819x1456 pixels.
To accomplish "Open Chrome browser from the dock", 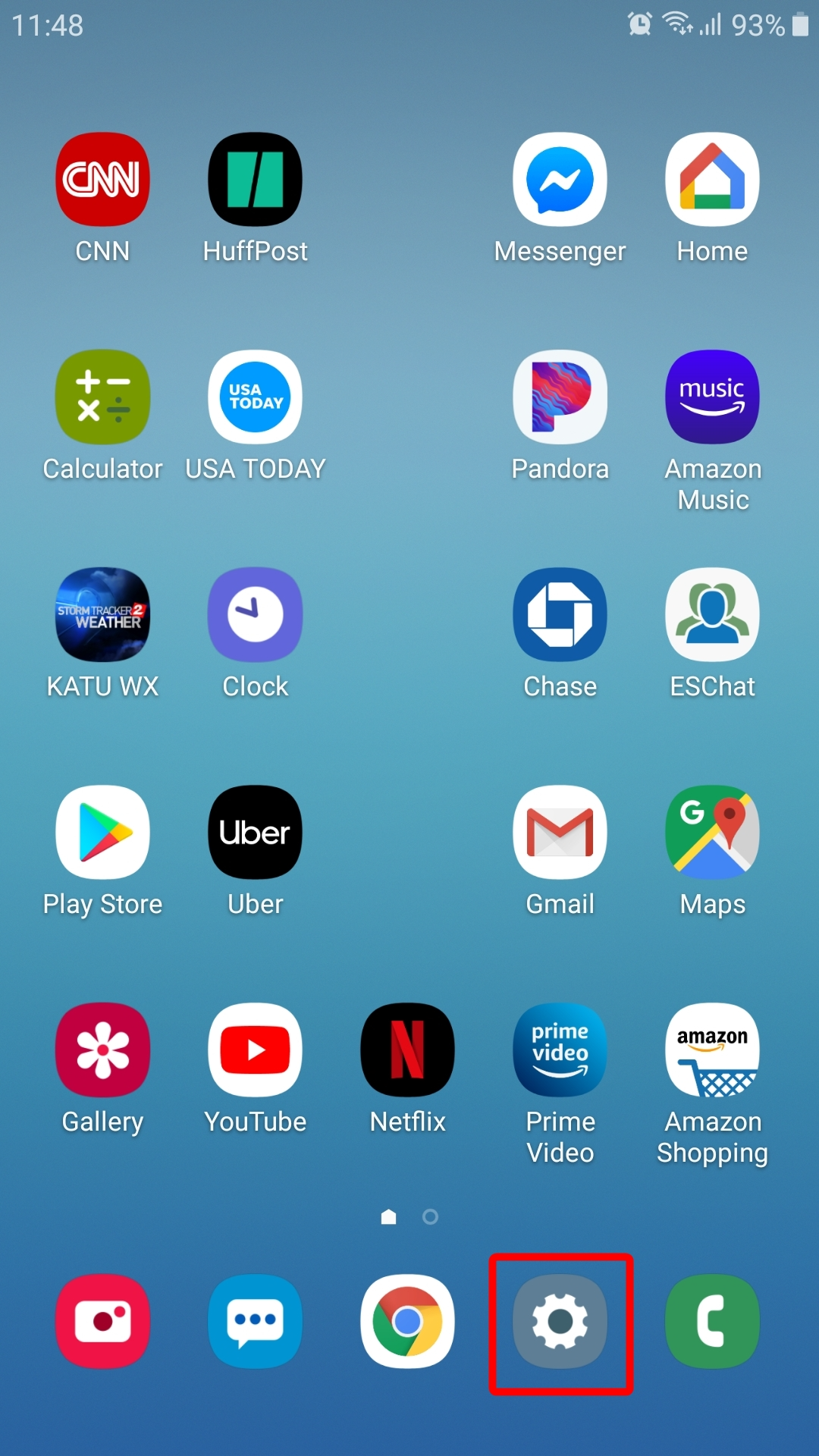I will pos(407,1321).
